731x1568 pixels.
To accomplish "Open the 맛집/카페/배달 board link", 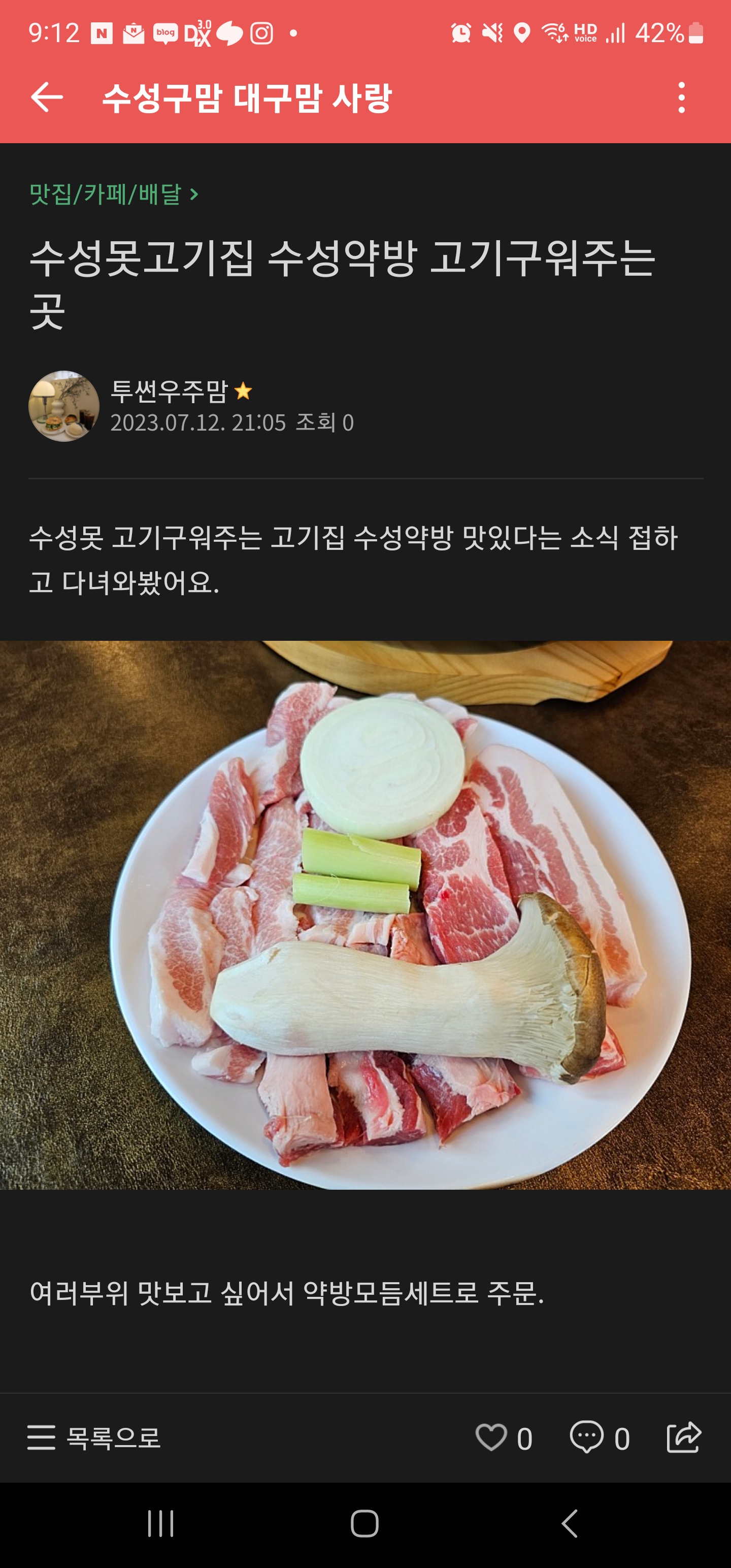I will [113, 194].
